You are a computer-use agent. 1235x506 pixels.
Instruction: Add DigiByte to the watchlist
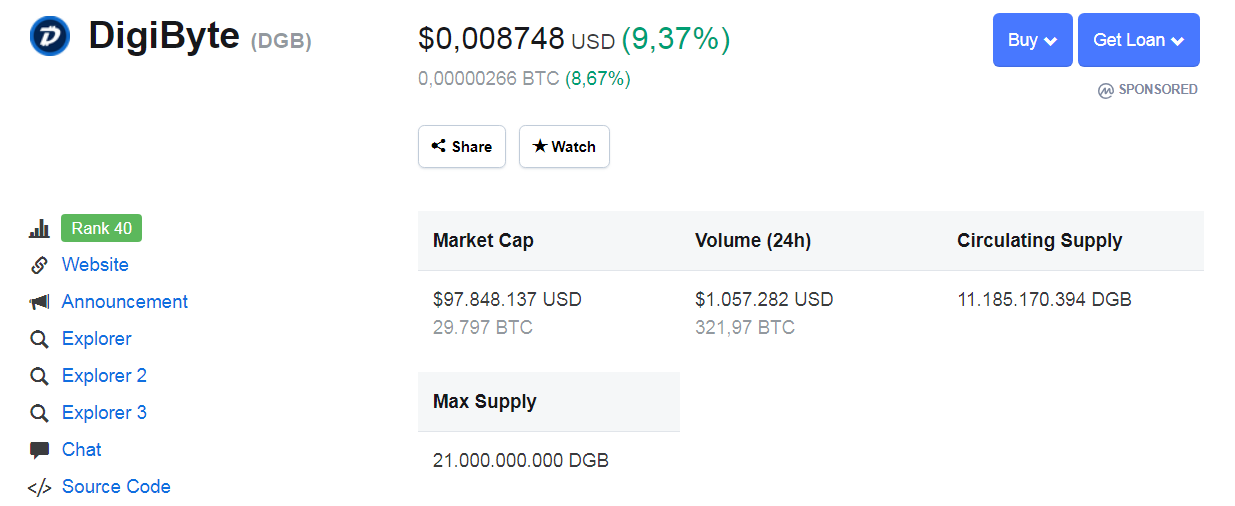click(x=564, y=146)
